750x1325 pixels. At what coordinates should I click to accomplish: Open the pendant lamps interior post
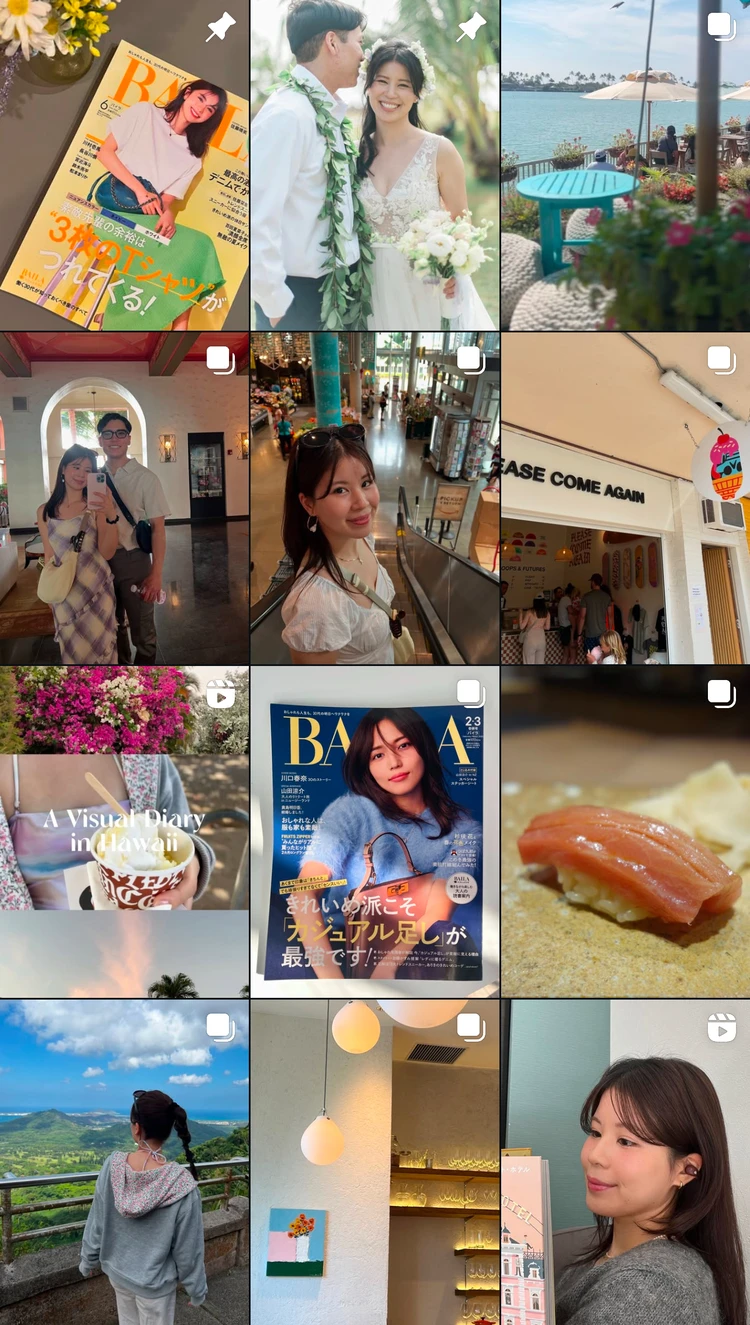click(374, 1162)
